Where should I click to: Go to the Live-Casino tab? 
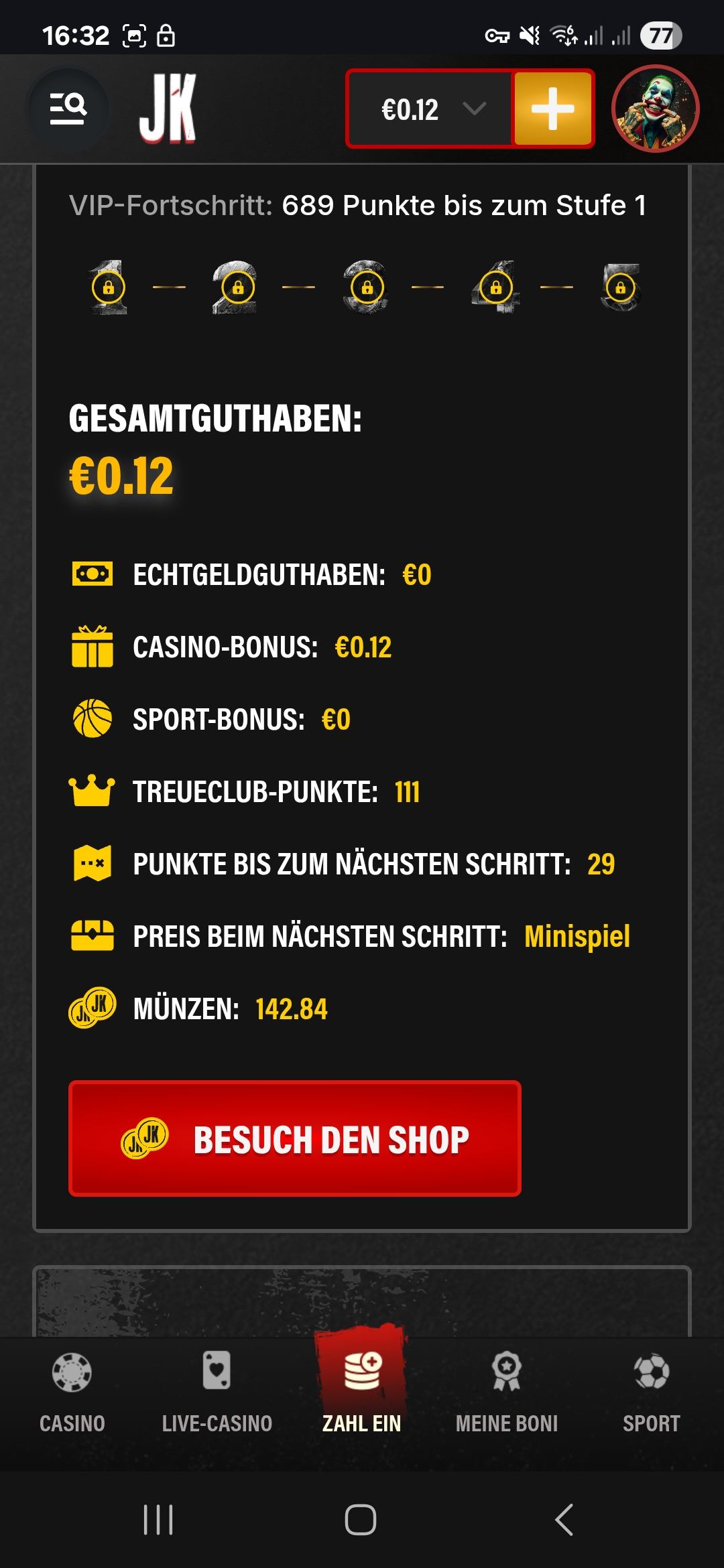pos(217,1392)
